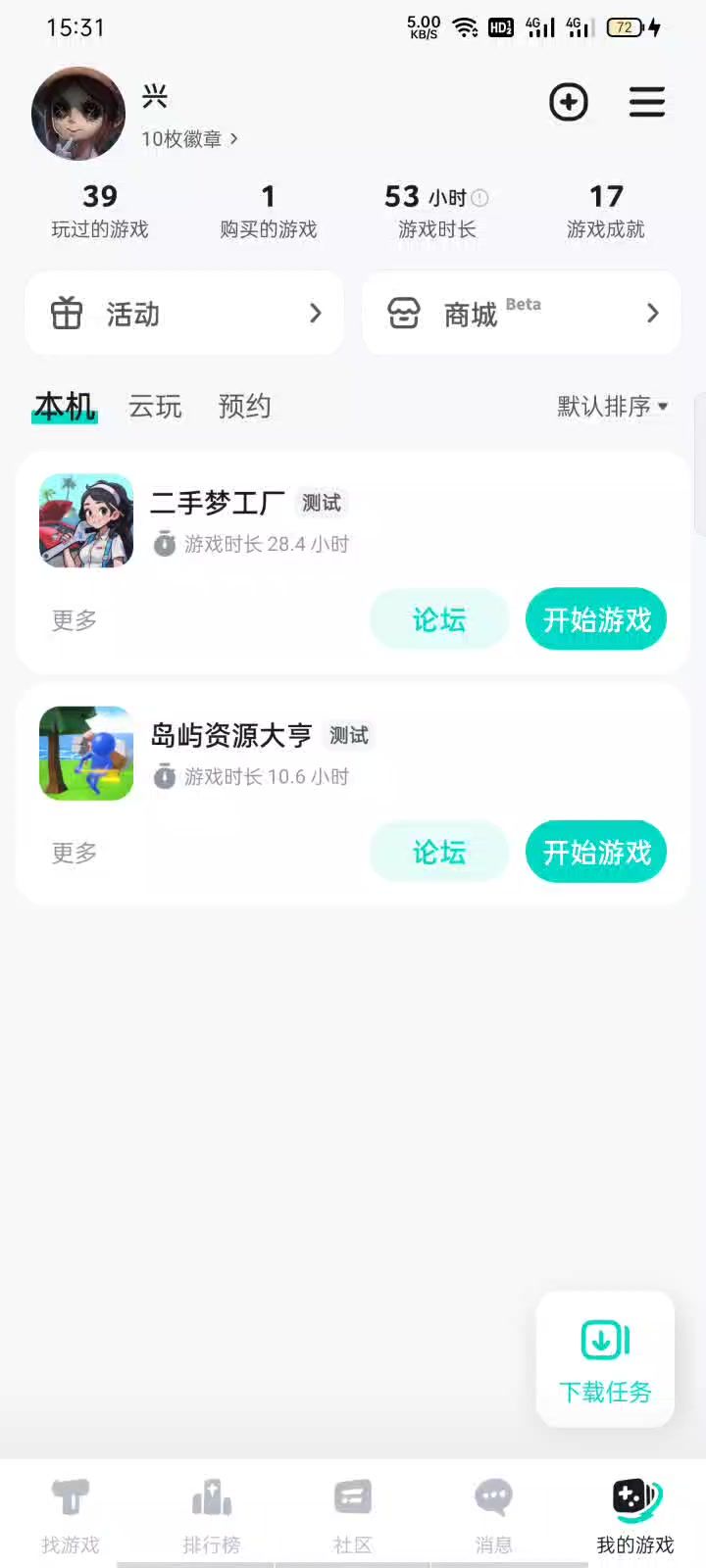The width and height of the screenshot is (706, 1568).
Task: Expand the 默认排序 sort dropdown
Action: [x=613, y=406]
